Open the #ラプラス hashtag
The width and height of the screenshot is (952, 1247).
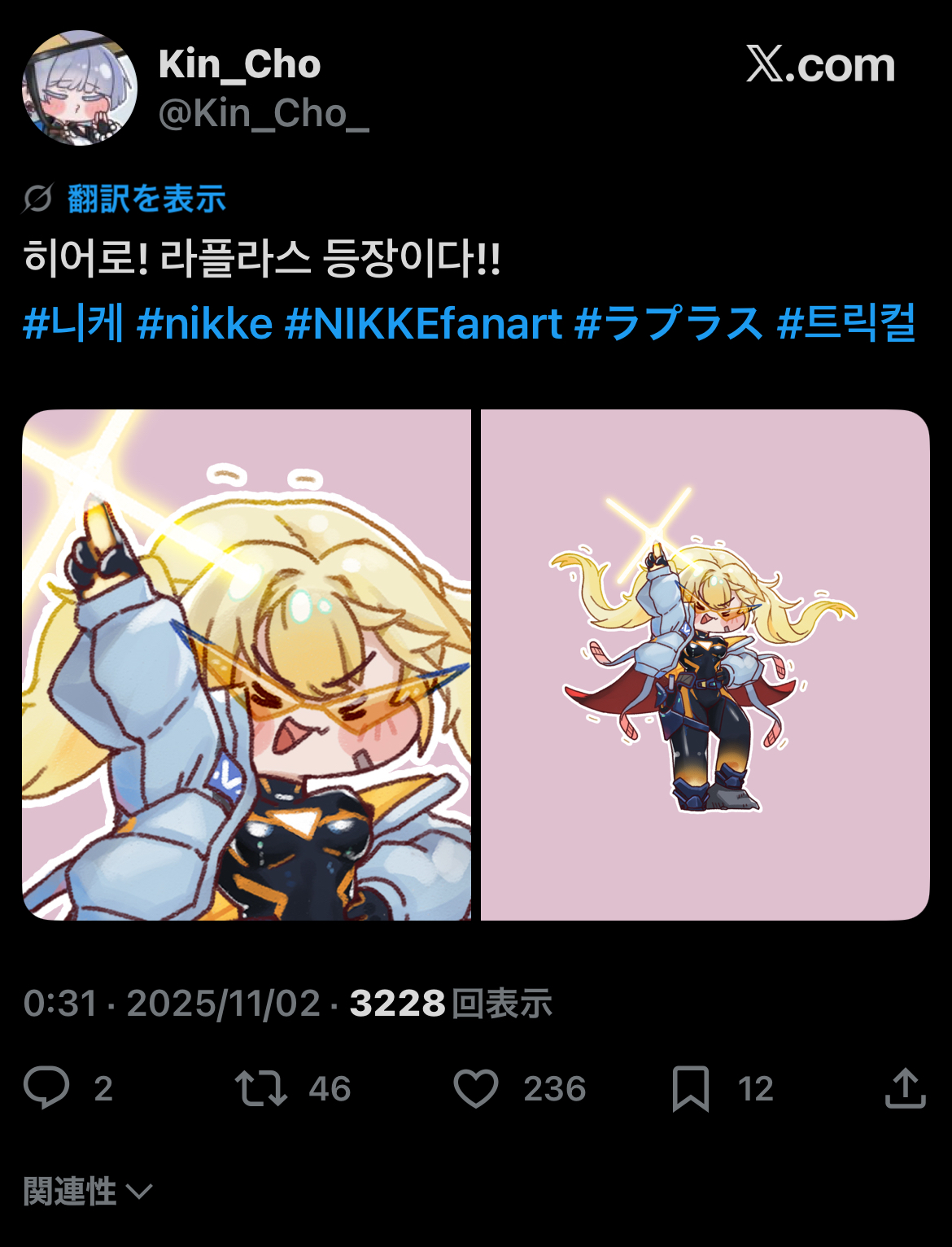point(669,324)
